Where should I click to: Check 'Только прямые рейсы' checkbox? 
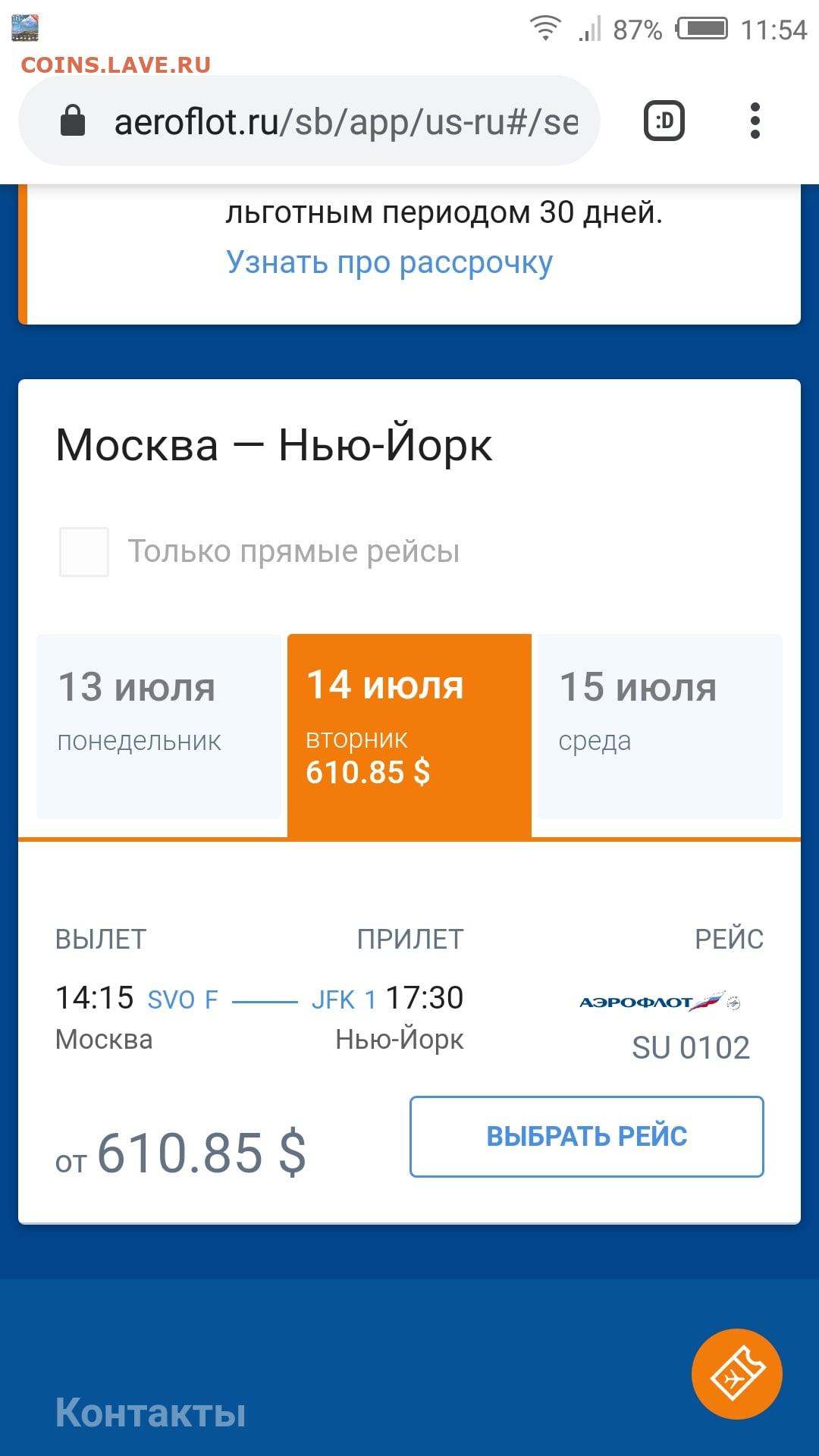point(84,552)
